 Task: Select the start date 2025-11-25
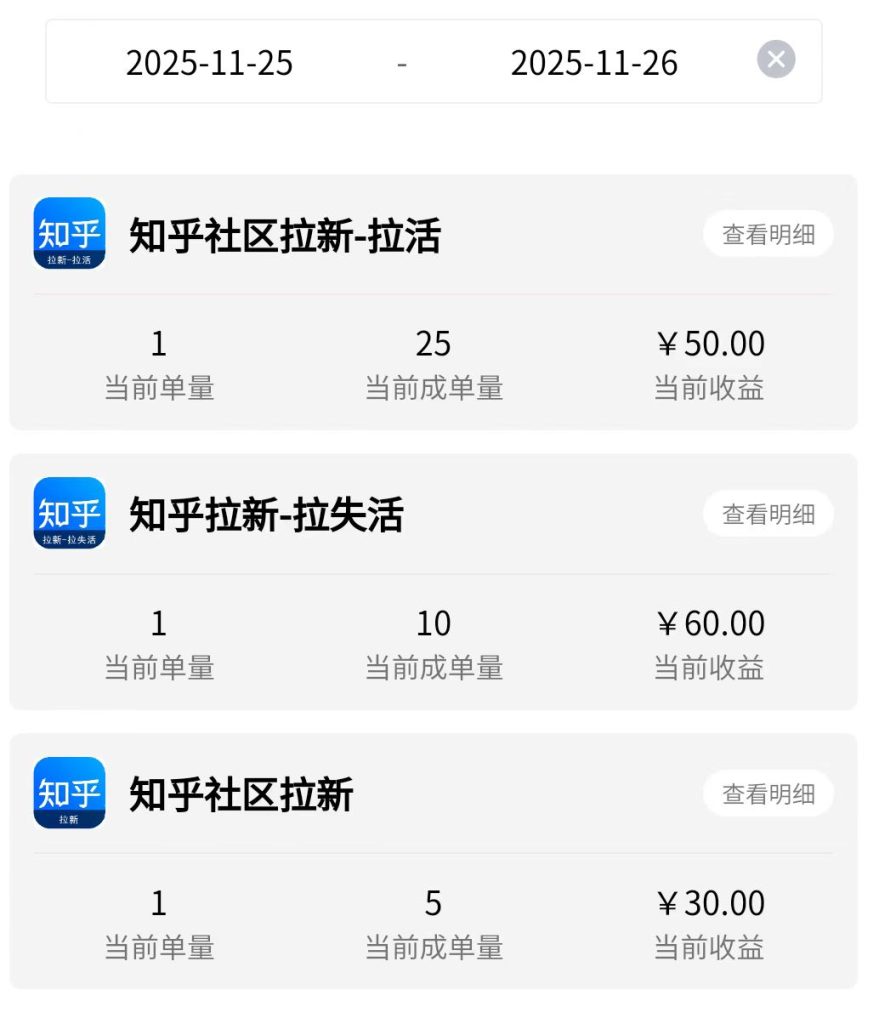click(210, 63)
